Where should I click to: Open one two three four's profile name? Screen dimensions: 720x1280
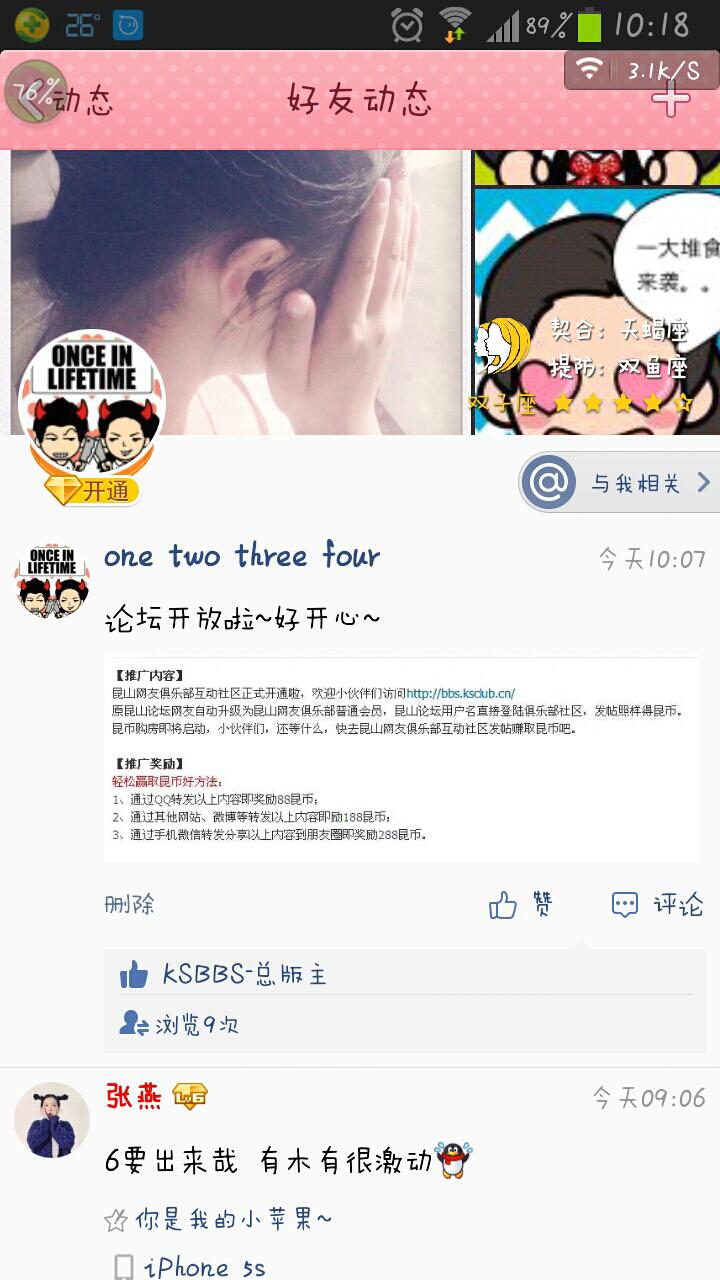242,556
